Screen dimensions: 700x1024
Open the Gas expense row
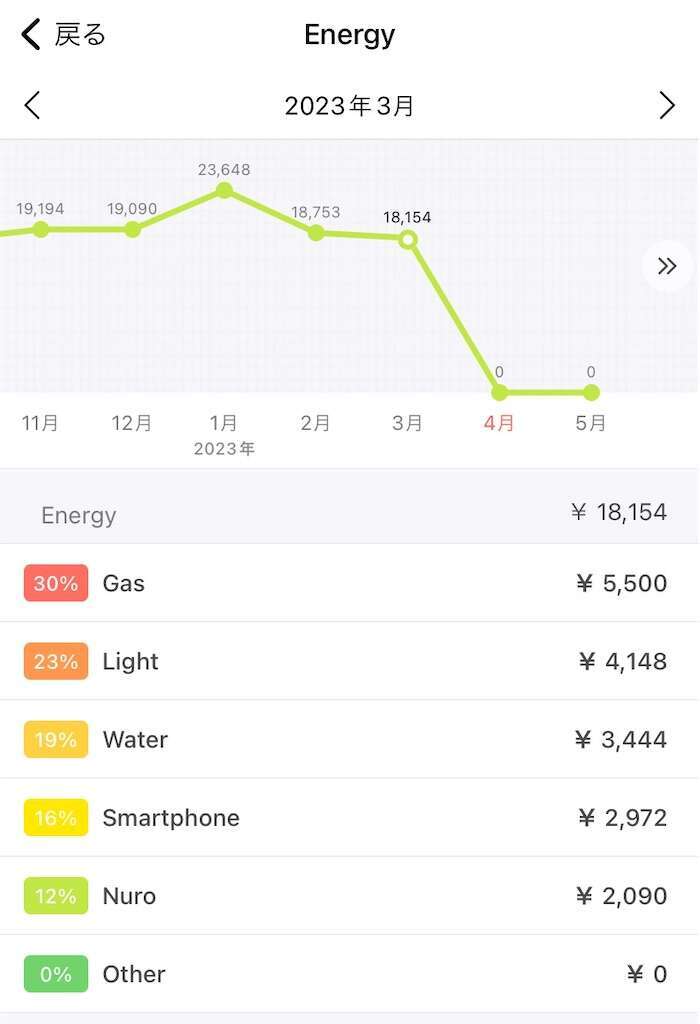tap(350, 583)
